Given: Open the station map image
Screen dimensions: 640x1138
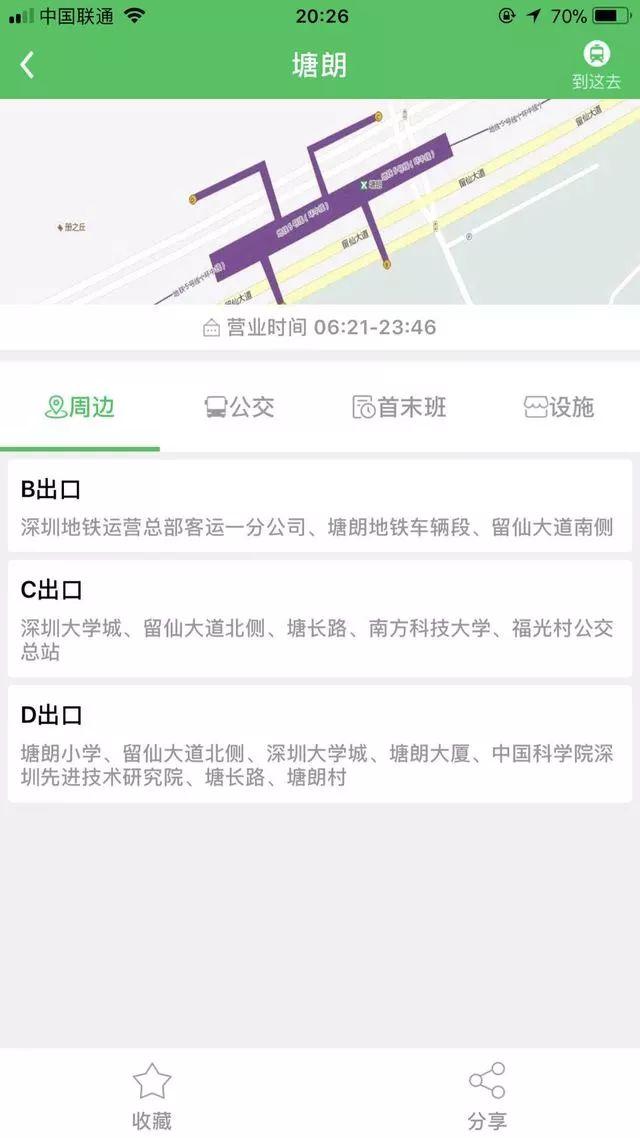Looking at the screenshot, I should click(320, 202).
